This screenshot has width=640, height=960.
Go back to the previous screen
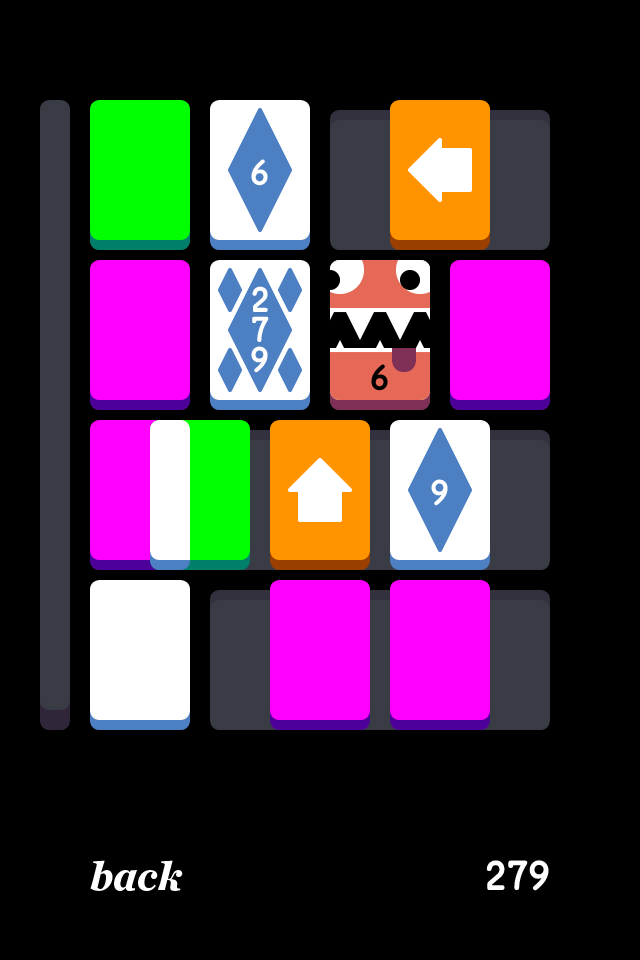pyautogui.click(x=136, y=877)
